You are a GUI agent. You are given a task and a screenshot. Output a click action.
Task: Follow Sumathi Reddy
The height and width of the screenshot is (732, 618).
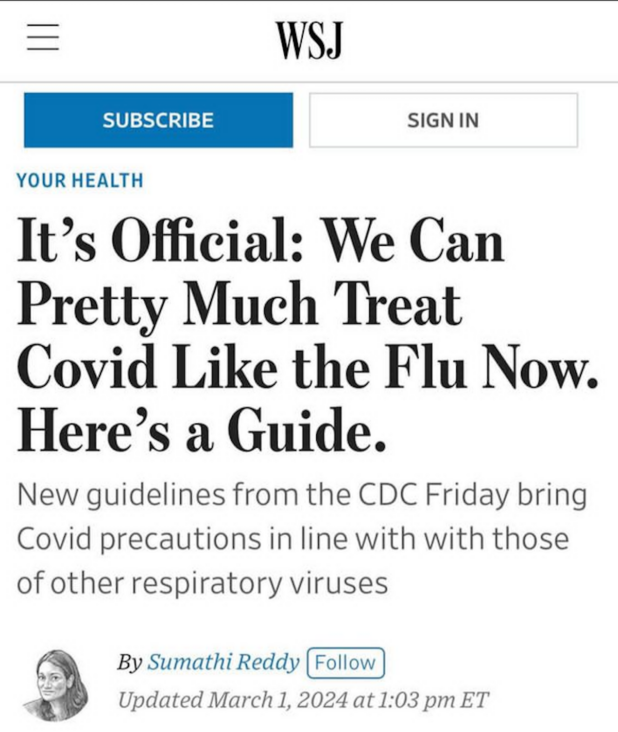[345, 662]
